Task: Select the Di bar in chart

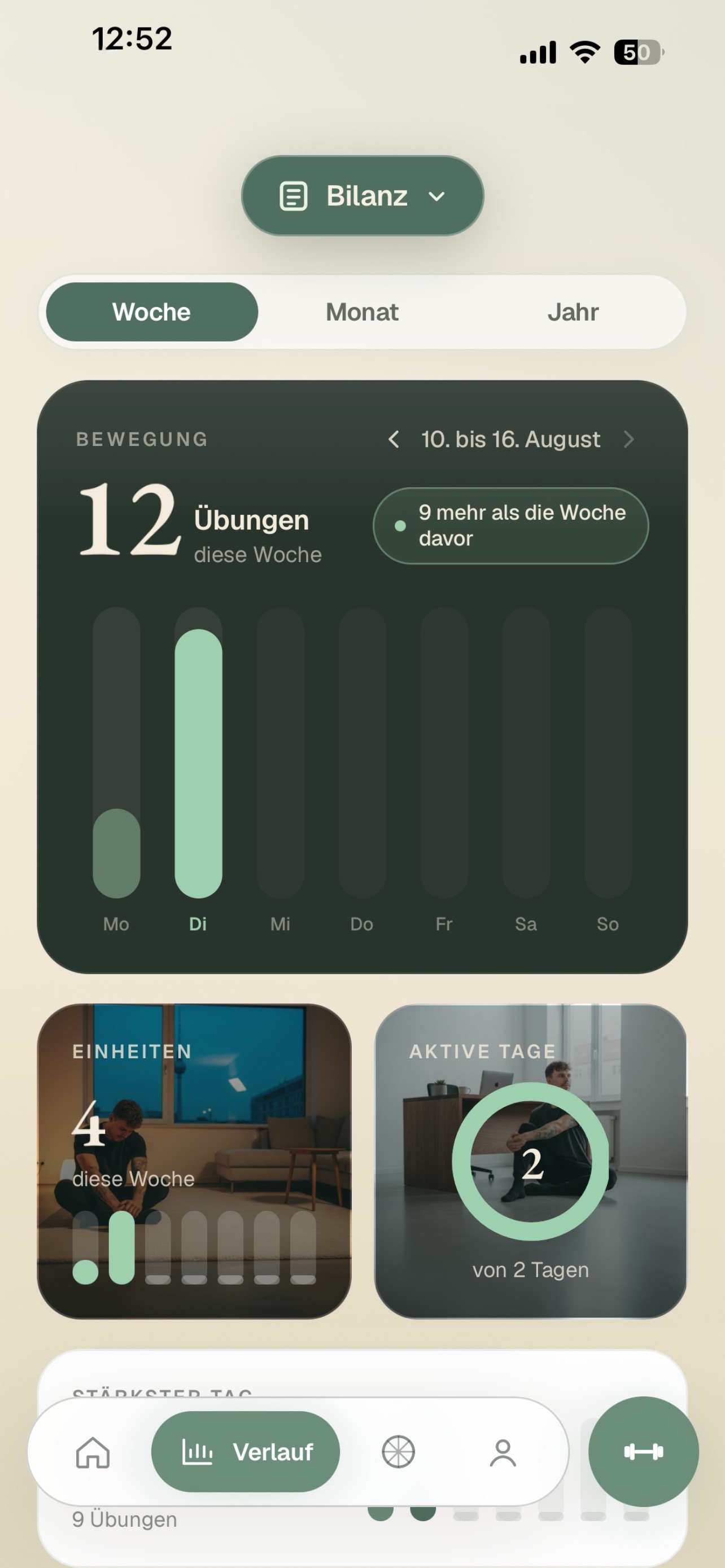Action: click(198, 752)
